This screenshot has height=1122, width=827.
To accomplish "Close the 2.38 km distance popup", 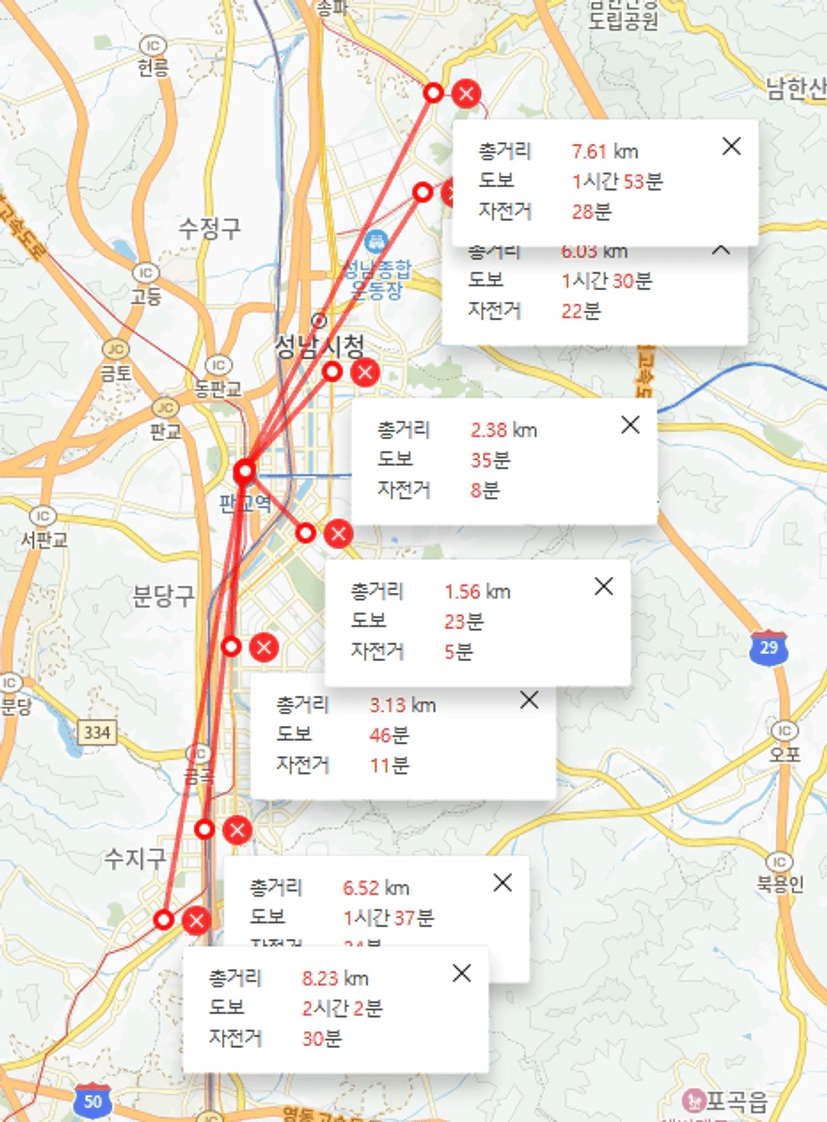I will (x=630, y=424).
